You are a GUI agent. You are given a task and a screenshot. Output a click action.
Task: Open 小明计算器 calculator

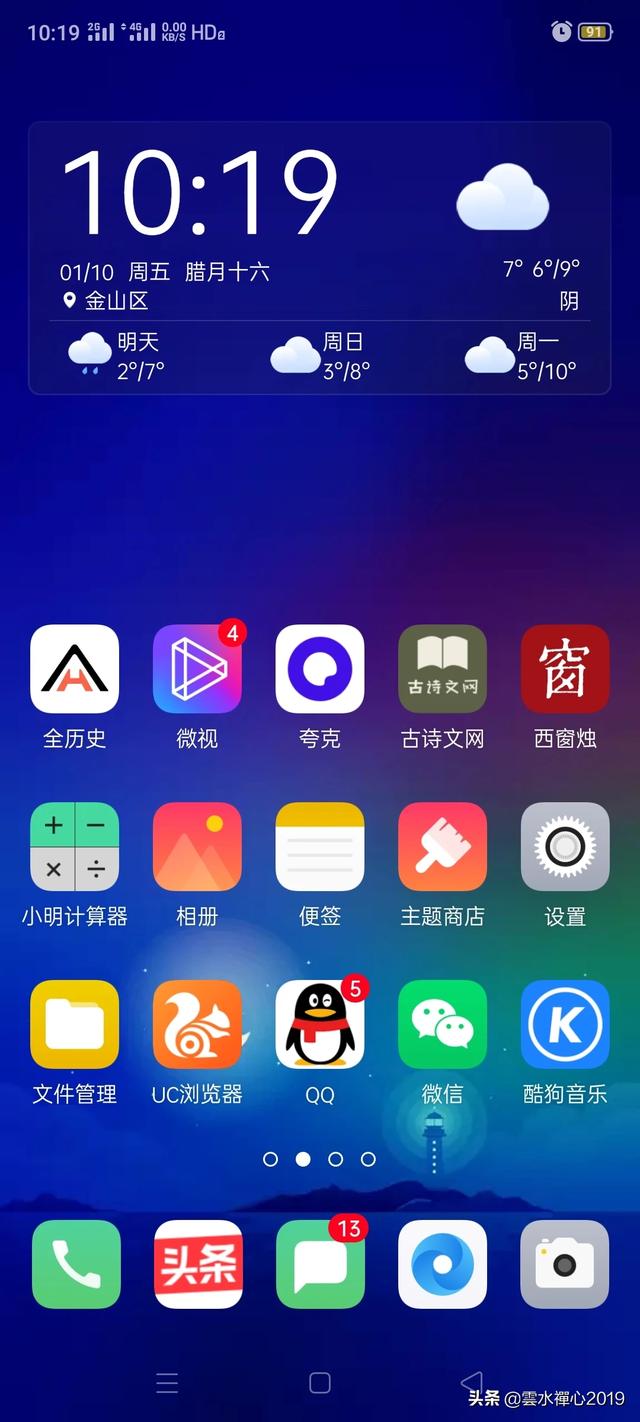pyautogui.click(x=75, y=847)
